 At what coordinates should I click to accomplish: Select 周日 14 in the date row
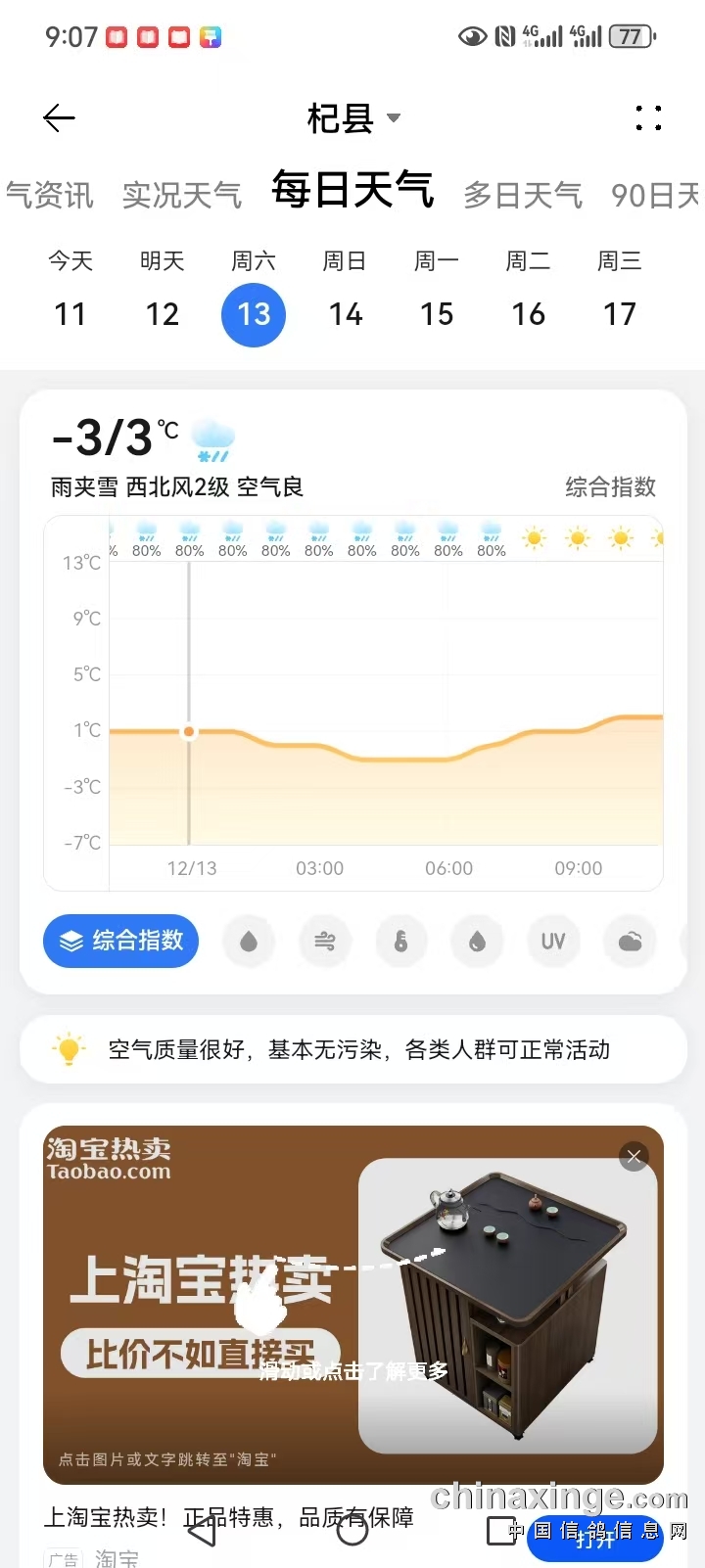(x=346, y=294)
